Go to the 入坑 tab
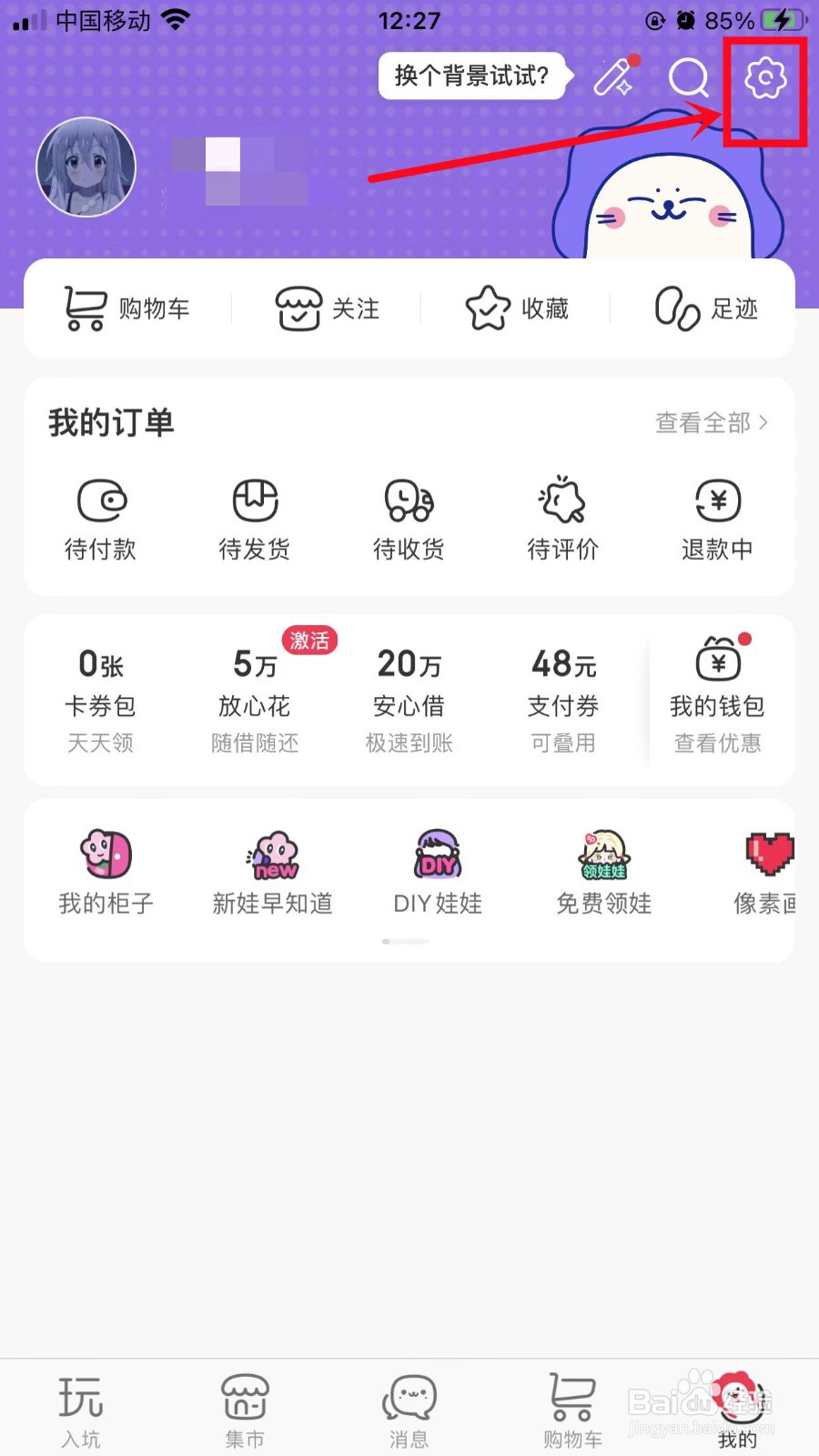The height and width of the screenshot is (1456, 819). point(81,1410)
